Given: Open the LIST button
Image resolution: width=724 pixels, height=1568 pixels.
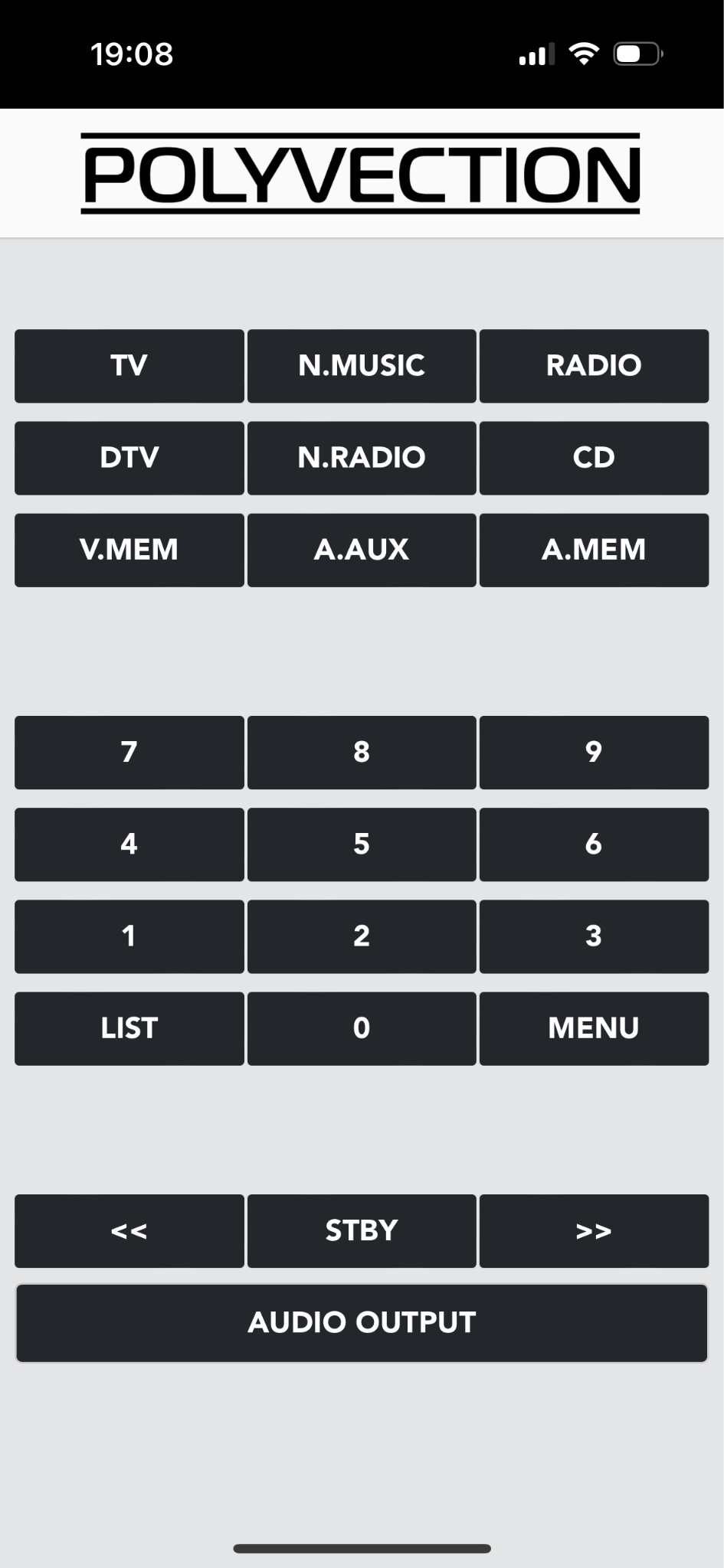Looking at the screenshot, I should (x=129, y=1028).
